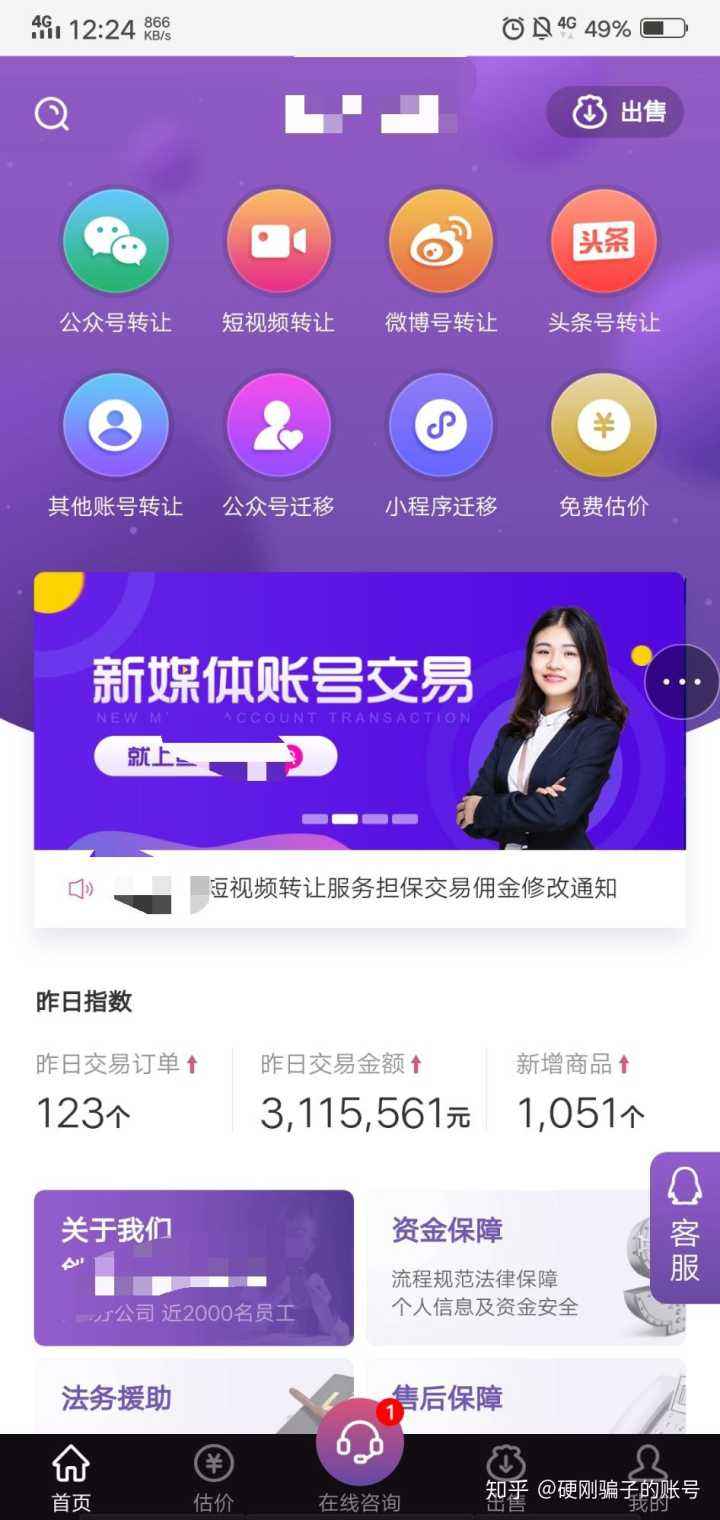
Task: Open the search icon
Action: click(x=51, y=114)
